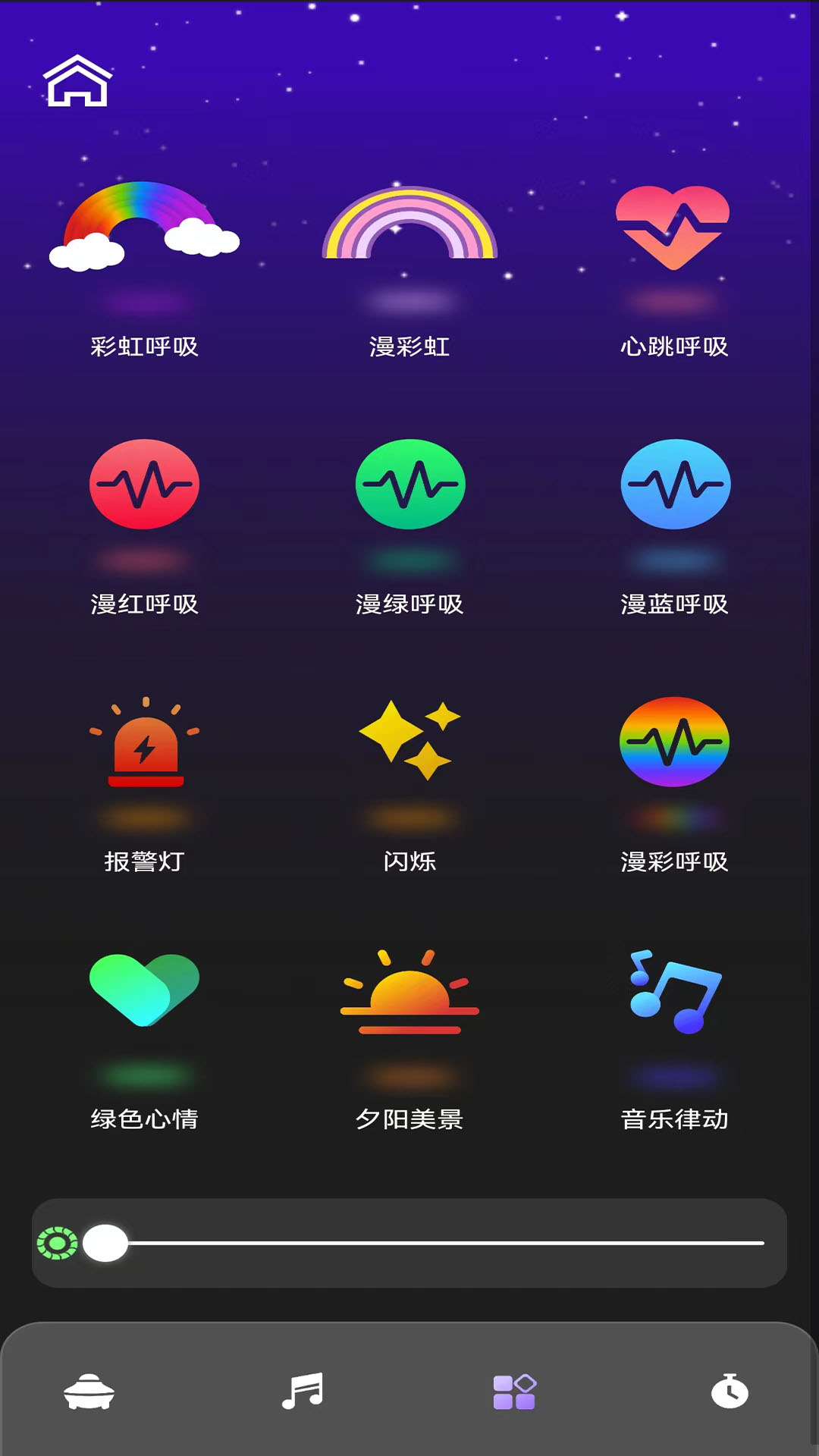The image size is (819, 1456).
Task: Turn on 漫绿呼吸 lighting
Action: coord(409,485)
